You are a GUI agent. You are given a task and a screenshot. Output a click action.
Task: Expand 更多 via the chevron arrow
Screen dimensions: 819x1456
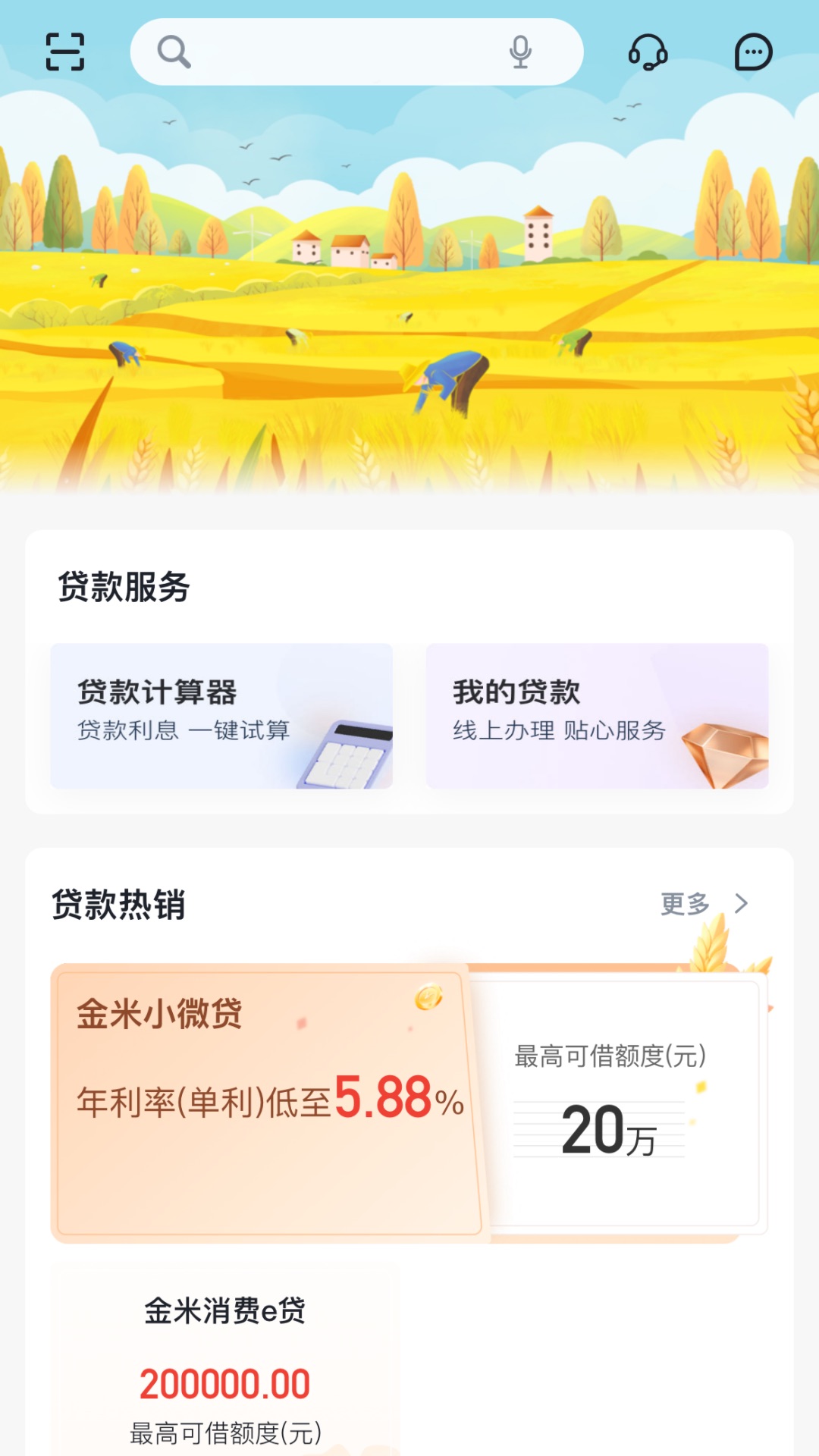pyautogui.click(x=741, y=903)
